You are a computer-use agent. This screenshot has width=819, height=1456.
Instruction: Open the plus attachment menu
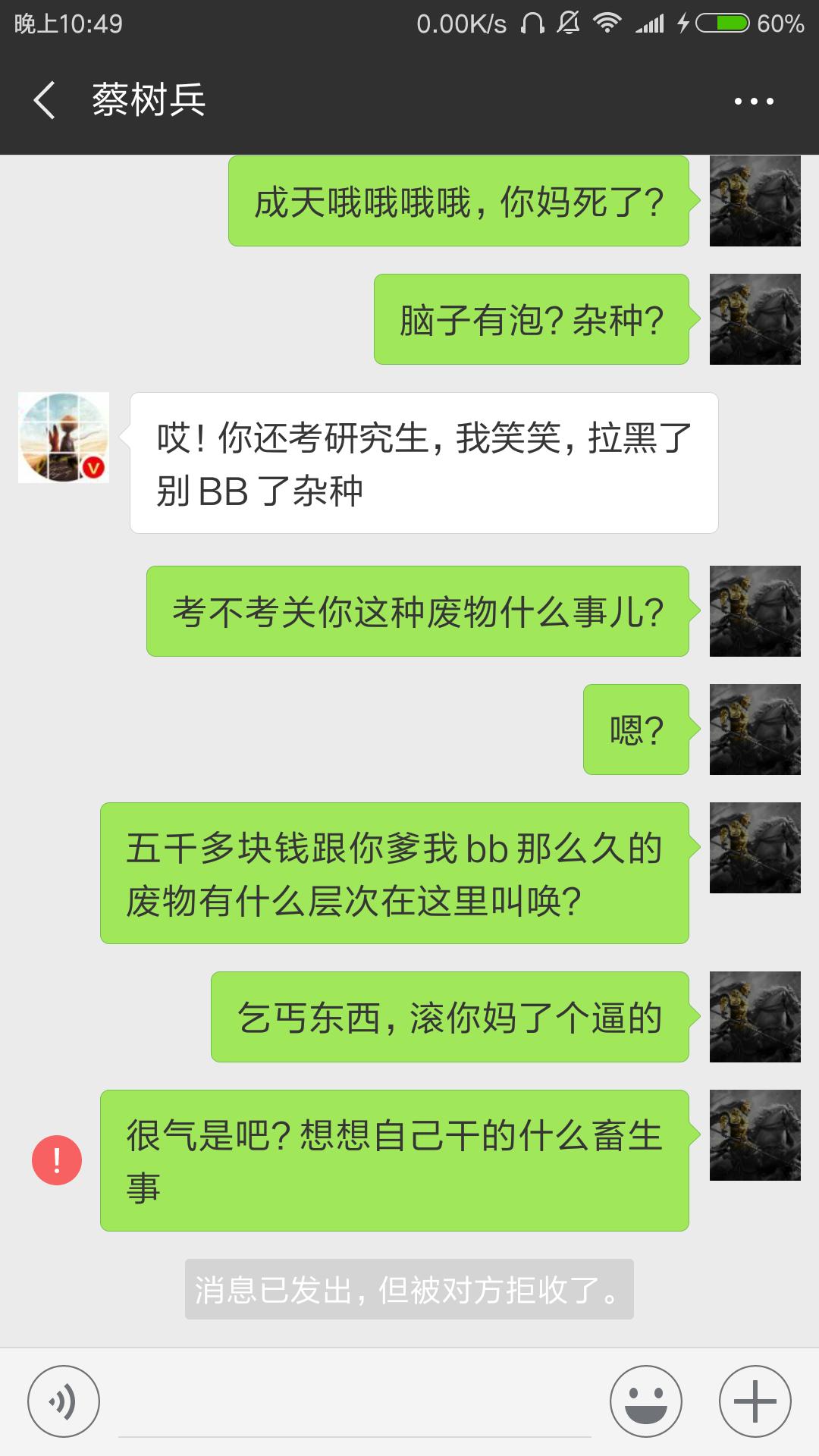755,1401
